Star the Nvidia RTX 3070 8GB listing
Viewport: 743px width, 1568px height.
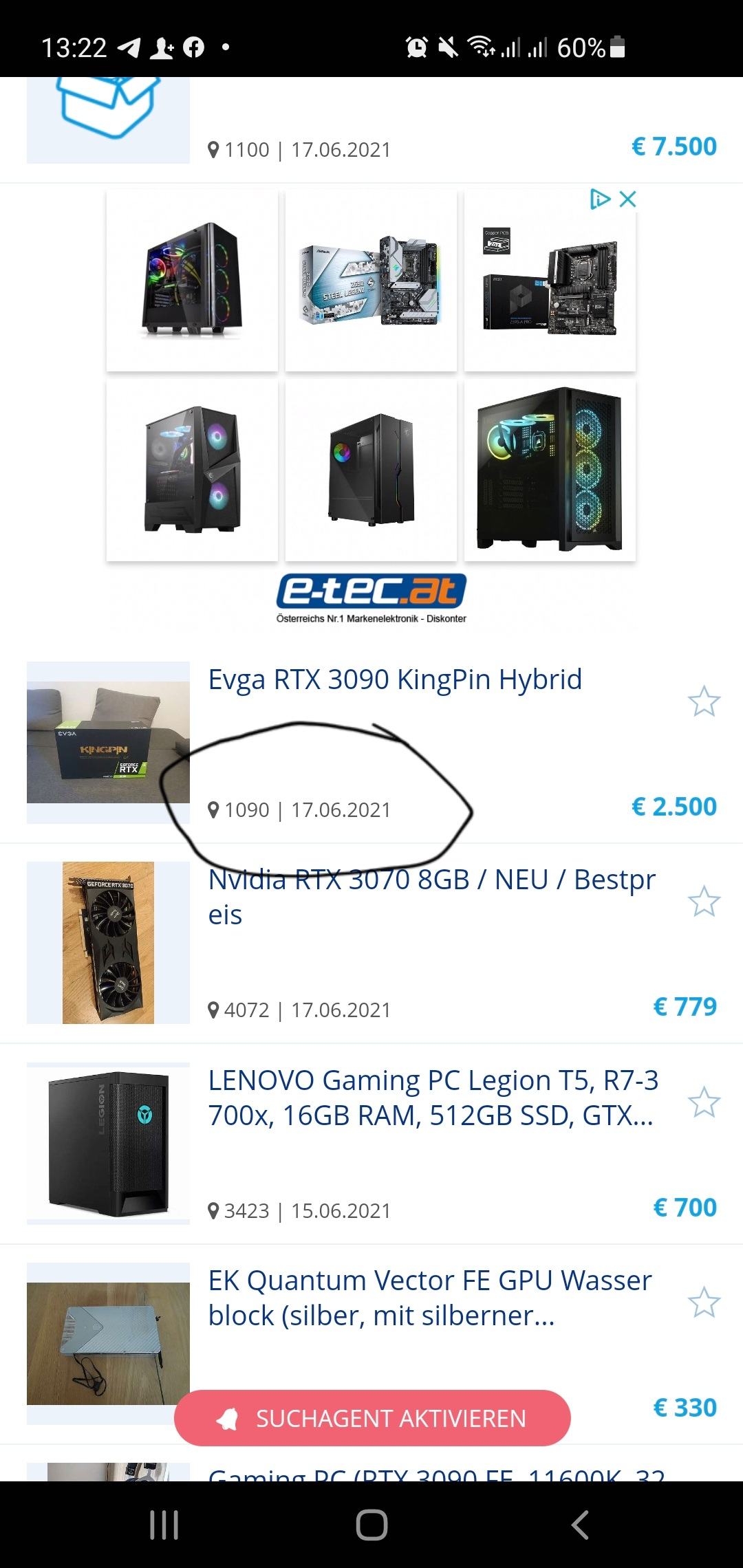[704, 902]
